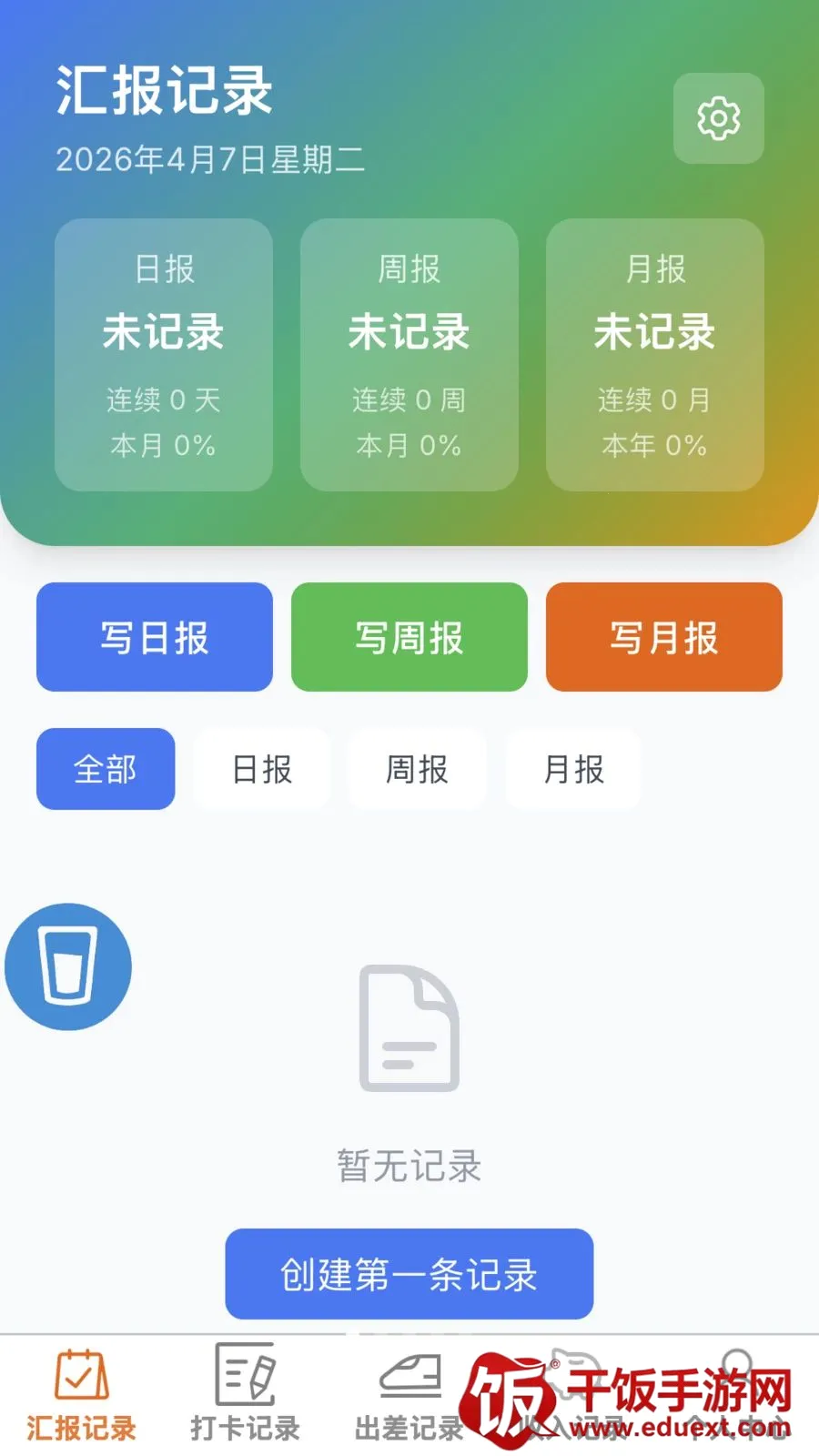Switch to the 出差记录 tab
The height and width of the screenshot is (1456, 819).
pos(409,1392)
